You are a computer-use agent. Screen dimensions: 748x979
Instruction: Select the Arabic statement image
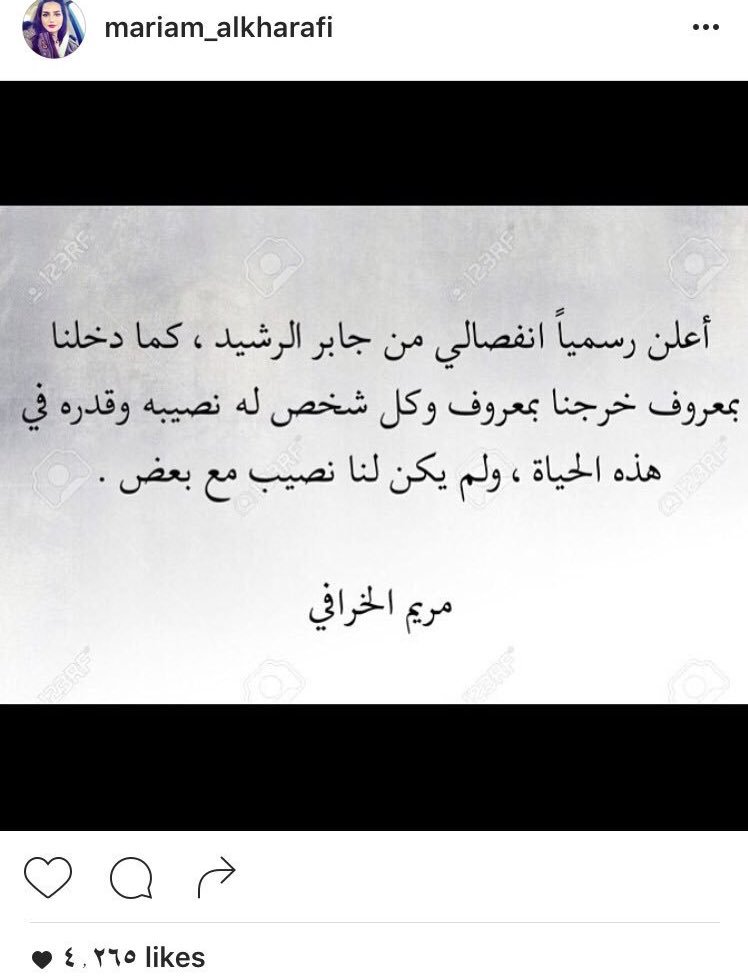click(374, 450)
